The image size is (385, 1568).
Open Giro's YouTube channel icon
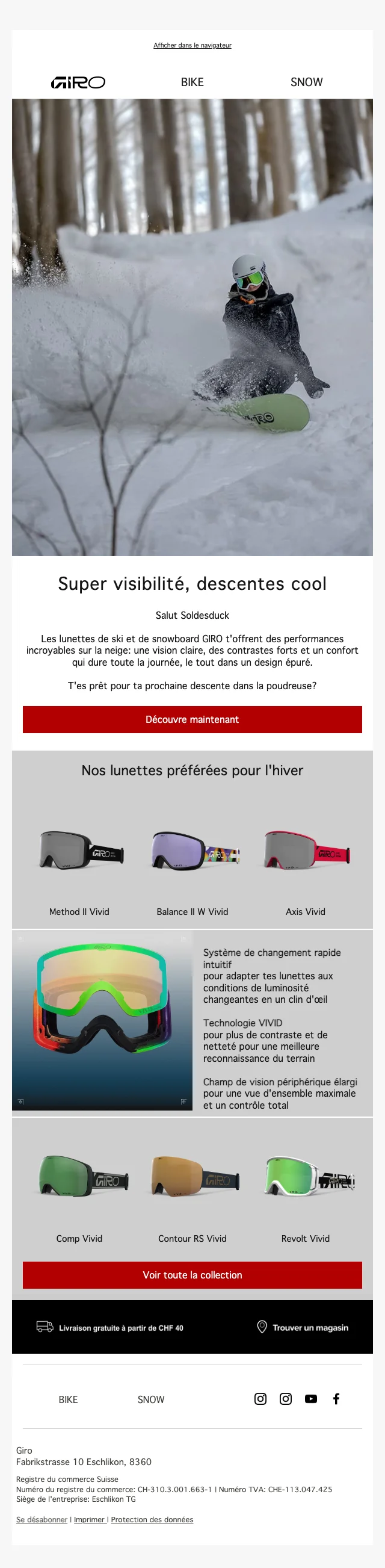[311, 1399]
